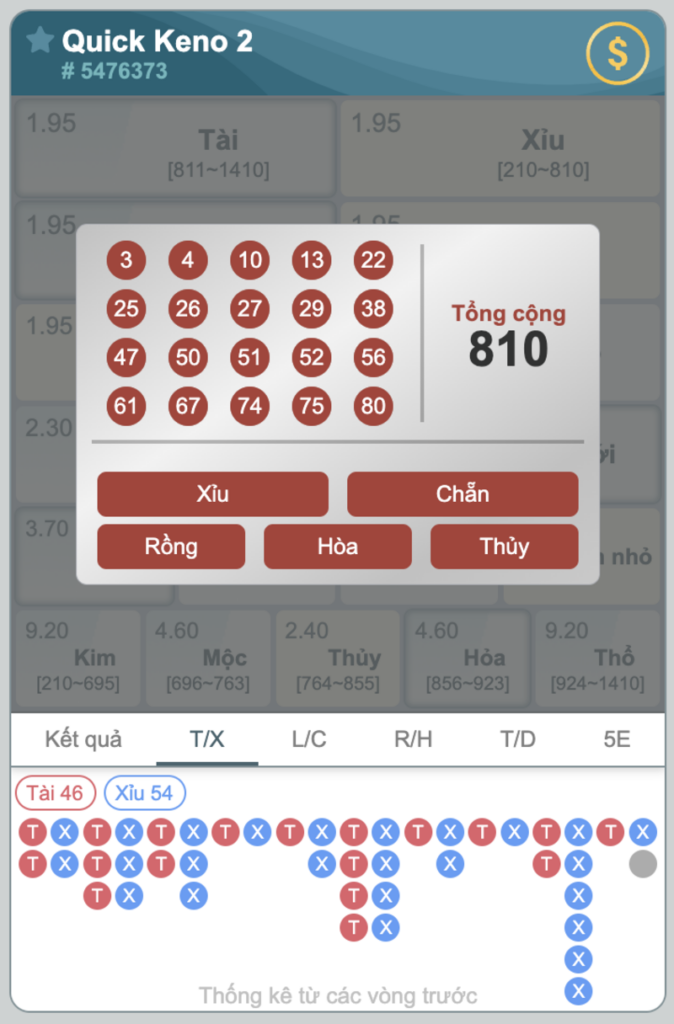Open the R/H tab
This screenshot has width=674, height=1024.
(x=413, y=740)
